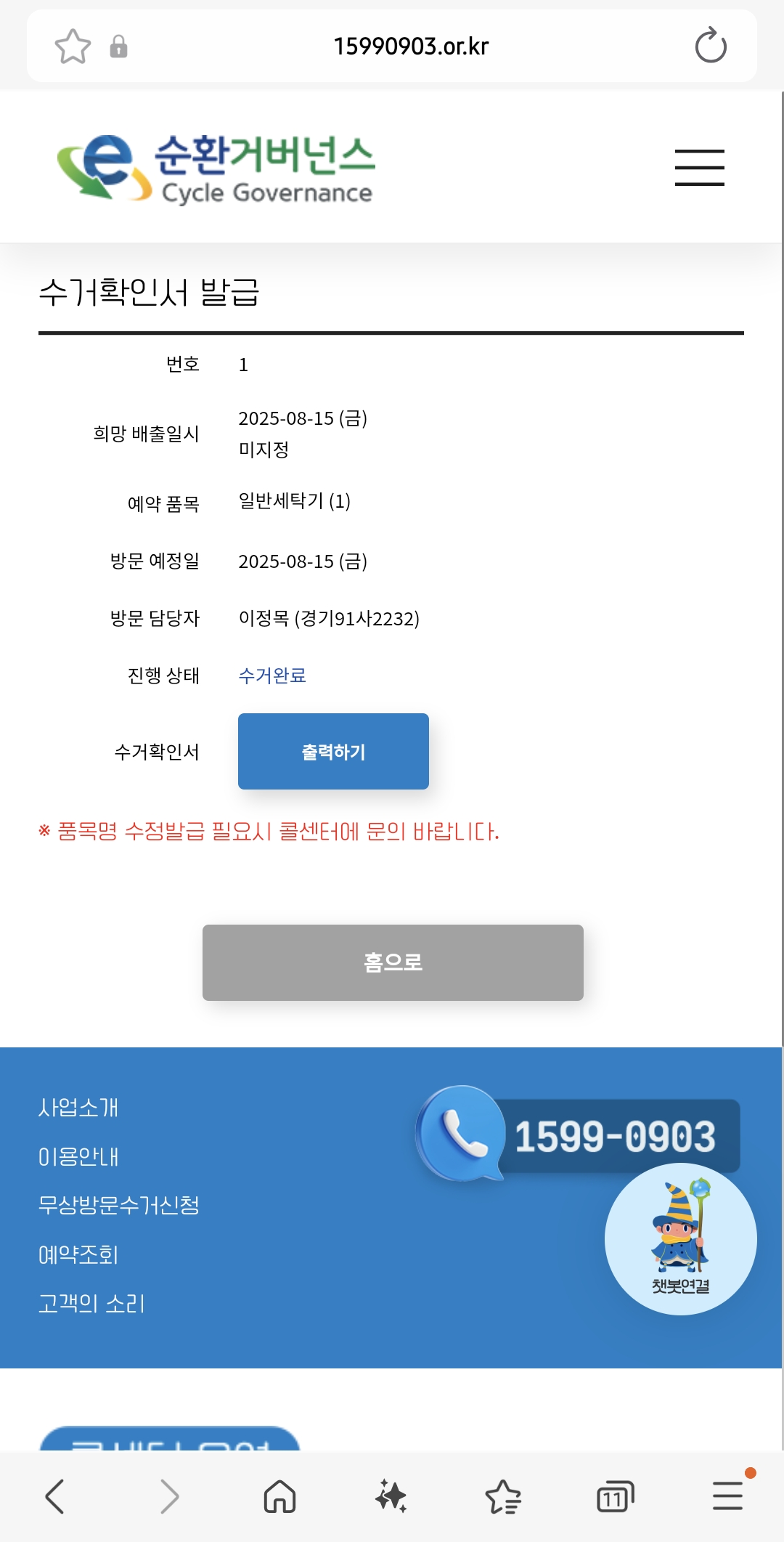The image size is (784, 1542).
Task: Tap the 15990903.or.kr address field
Action: (411, 46)
